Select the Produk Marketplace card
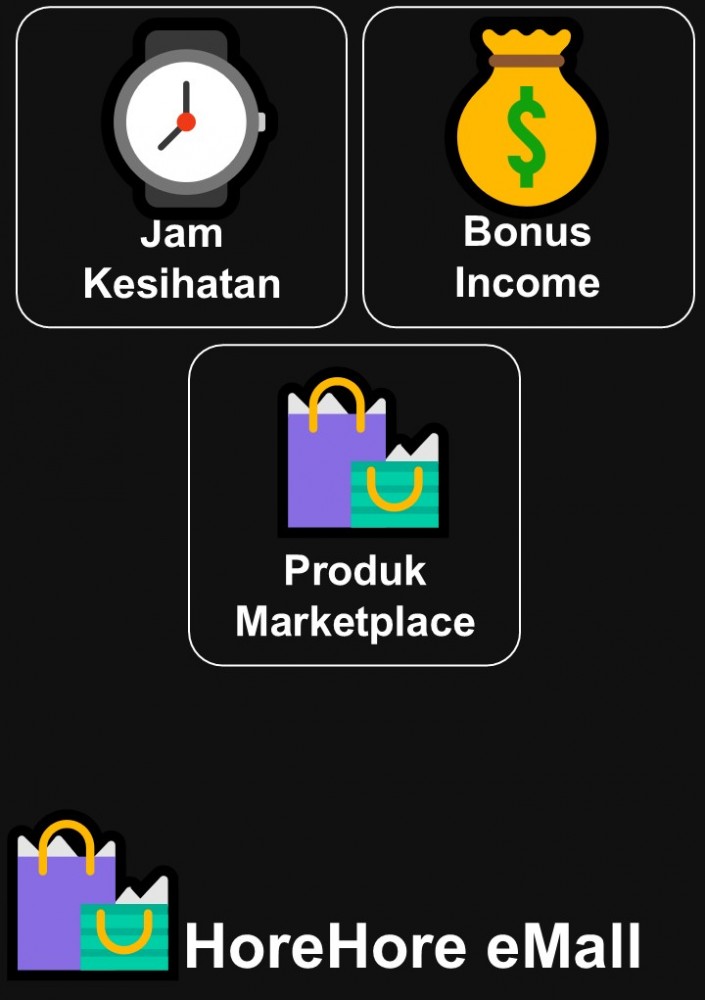The image size is (705, 1000). pos(355,505)
